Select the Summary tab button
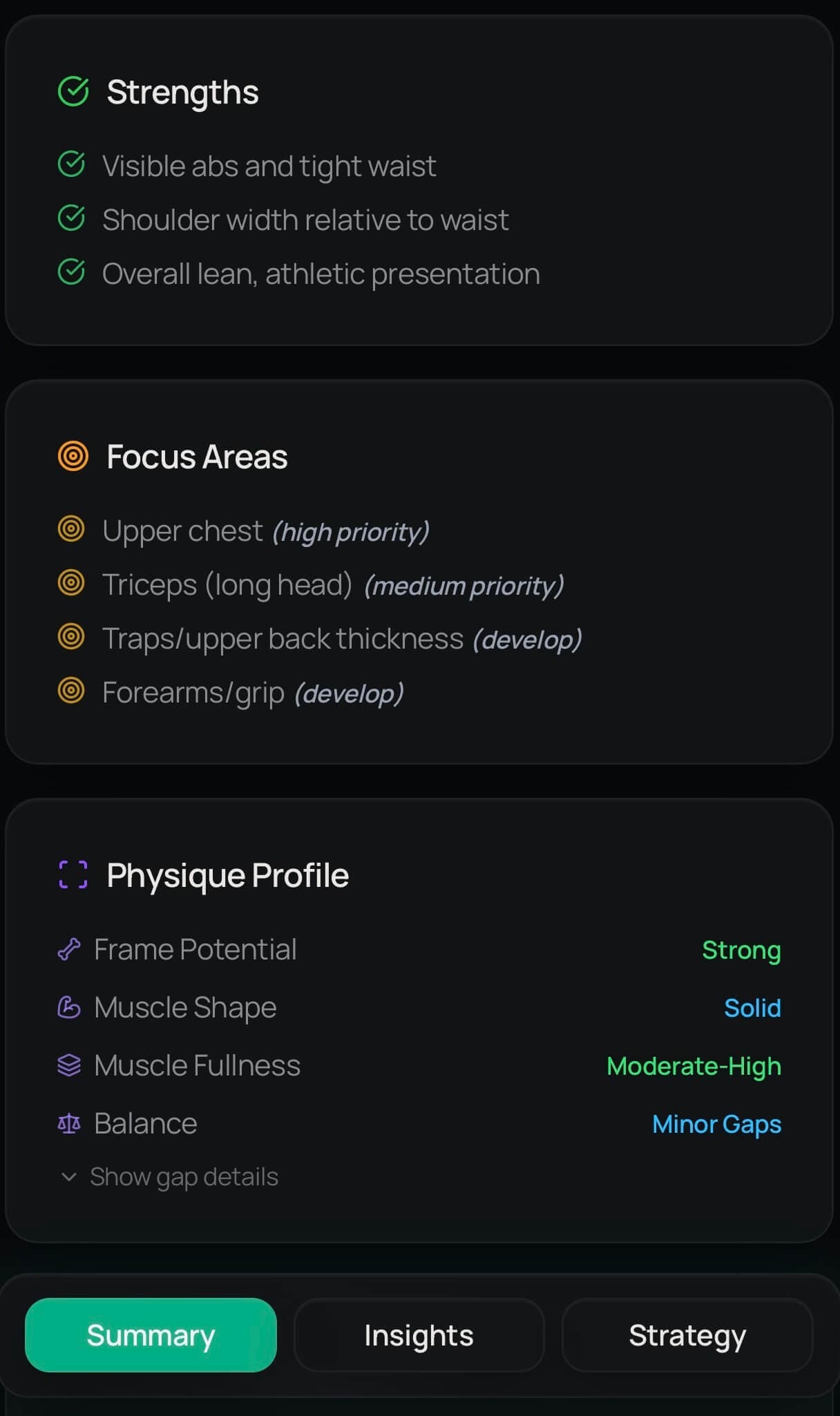This screenshot has width=840, height=1416. coord(150,1335)
